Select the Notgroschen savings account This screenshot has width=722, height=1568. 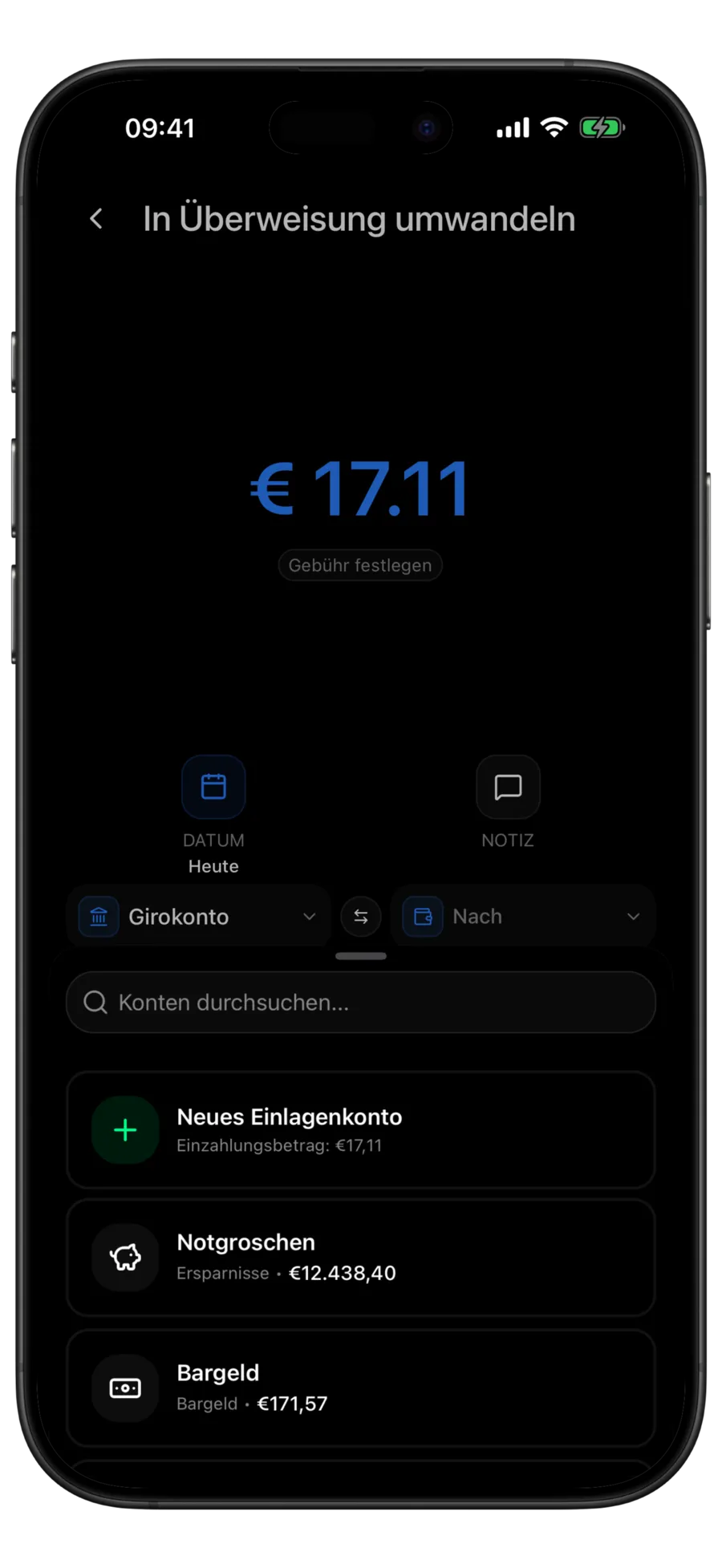361,1258
